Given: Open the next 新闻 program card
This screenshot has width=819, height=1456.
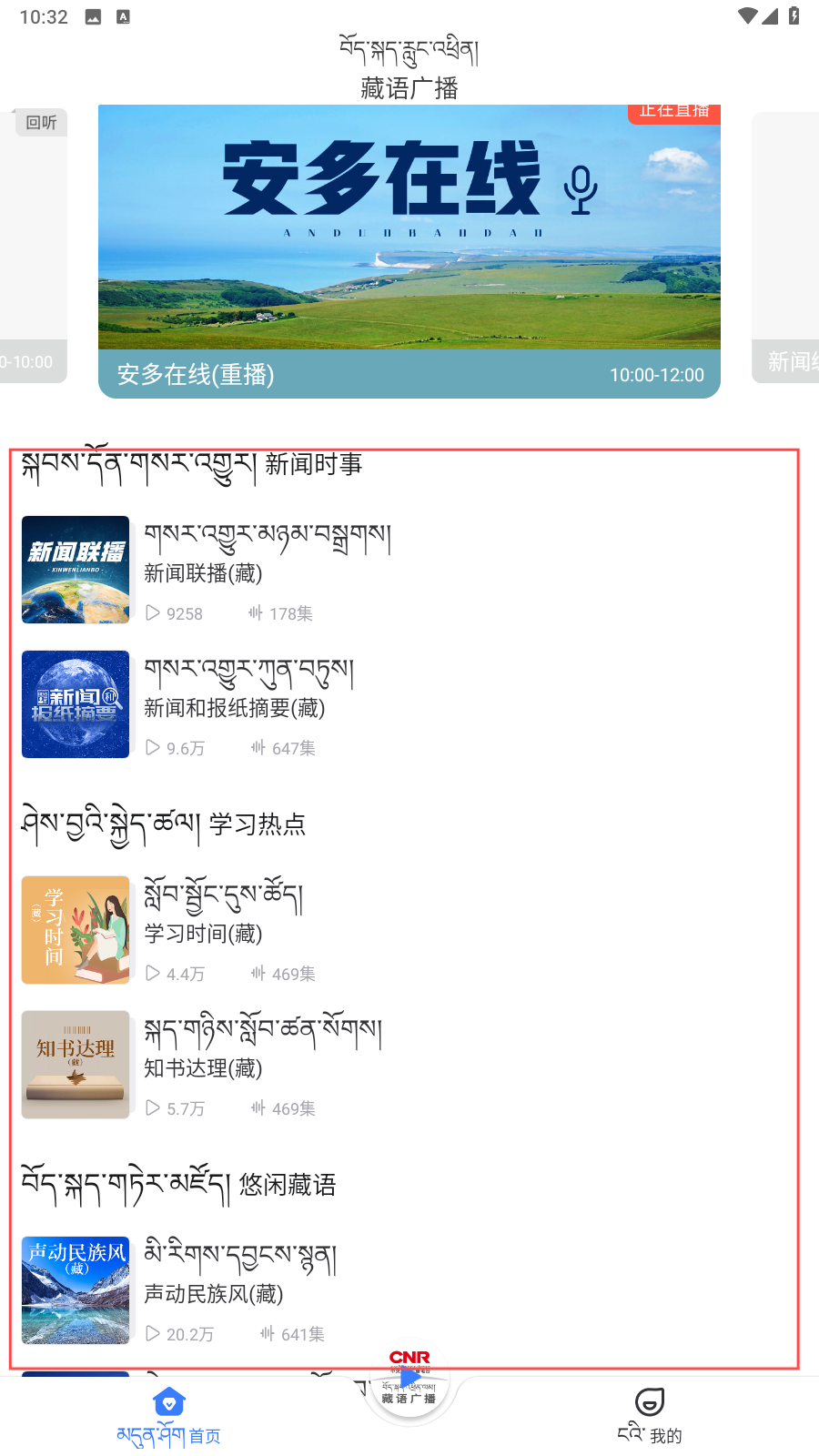Looking at the screenshot, I should click(x=785, y=248).
